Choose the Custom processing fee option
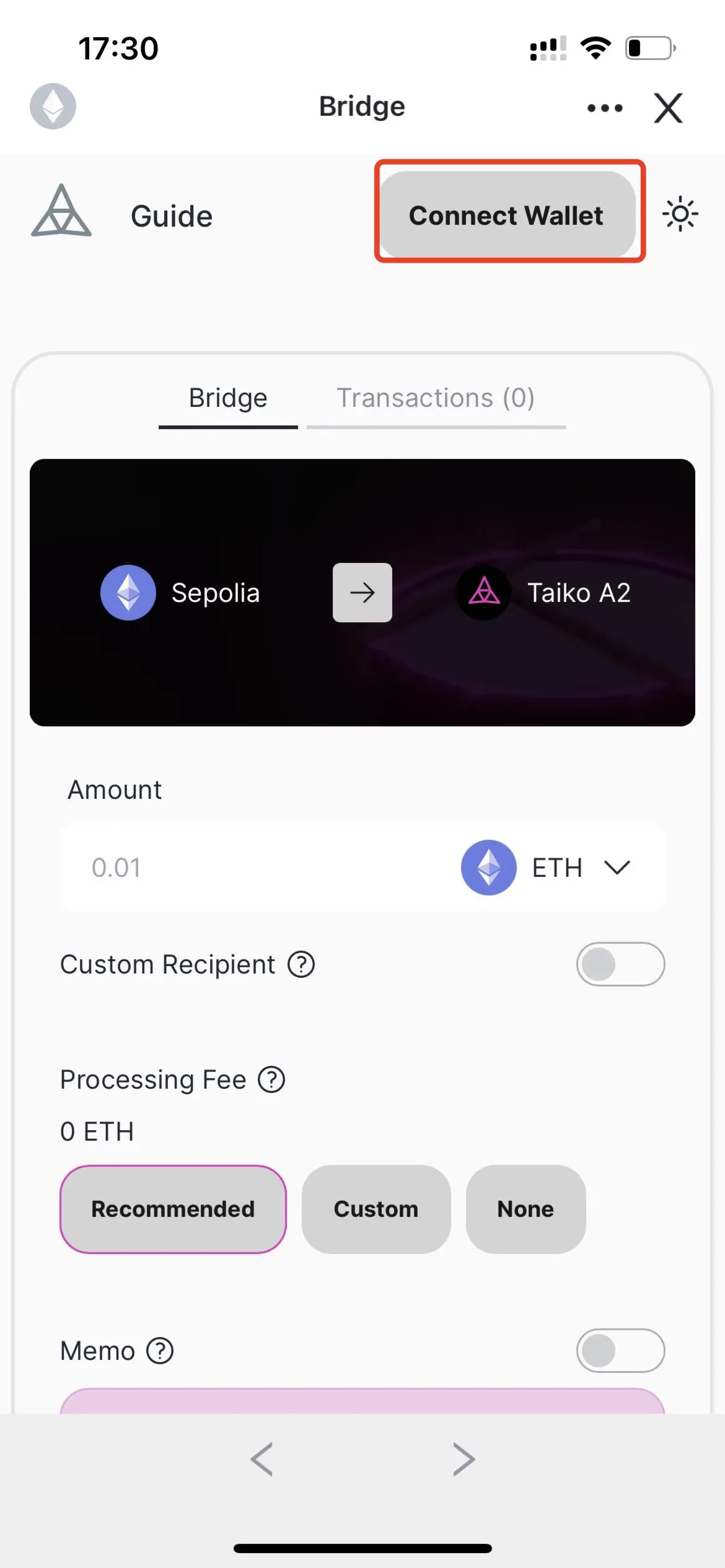725x1568 pixels. 376,1209
